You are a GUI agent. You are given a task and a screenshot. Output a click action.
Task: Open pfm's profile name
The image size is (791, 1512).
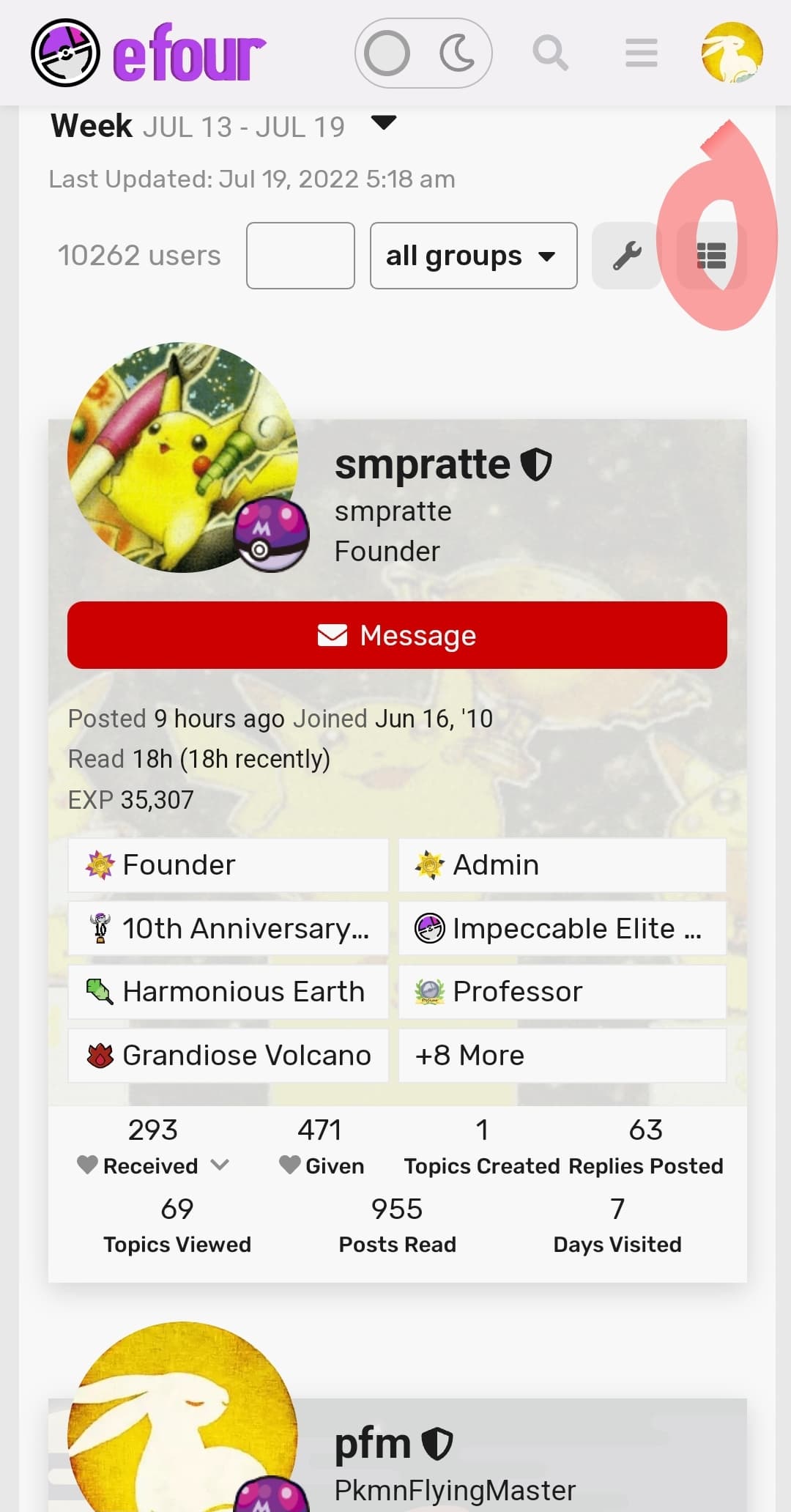click(373, 1444)
